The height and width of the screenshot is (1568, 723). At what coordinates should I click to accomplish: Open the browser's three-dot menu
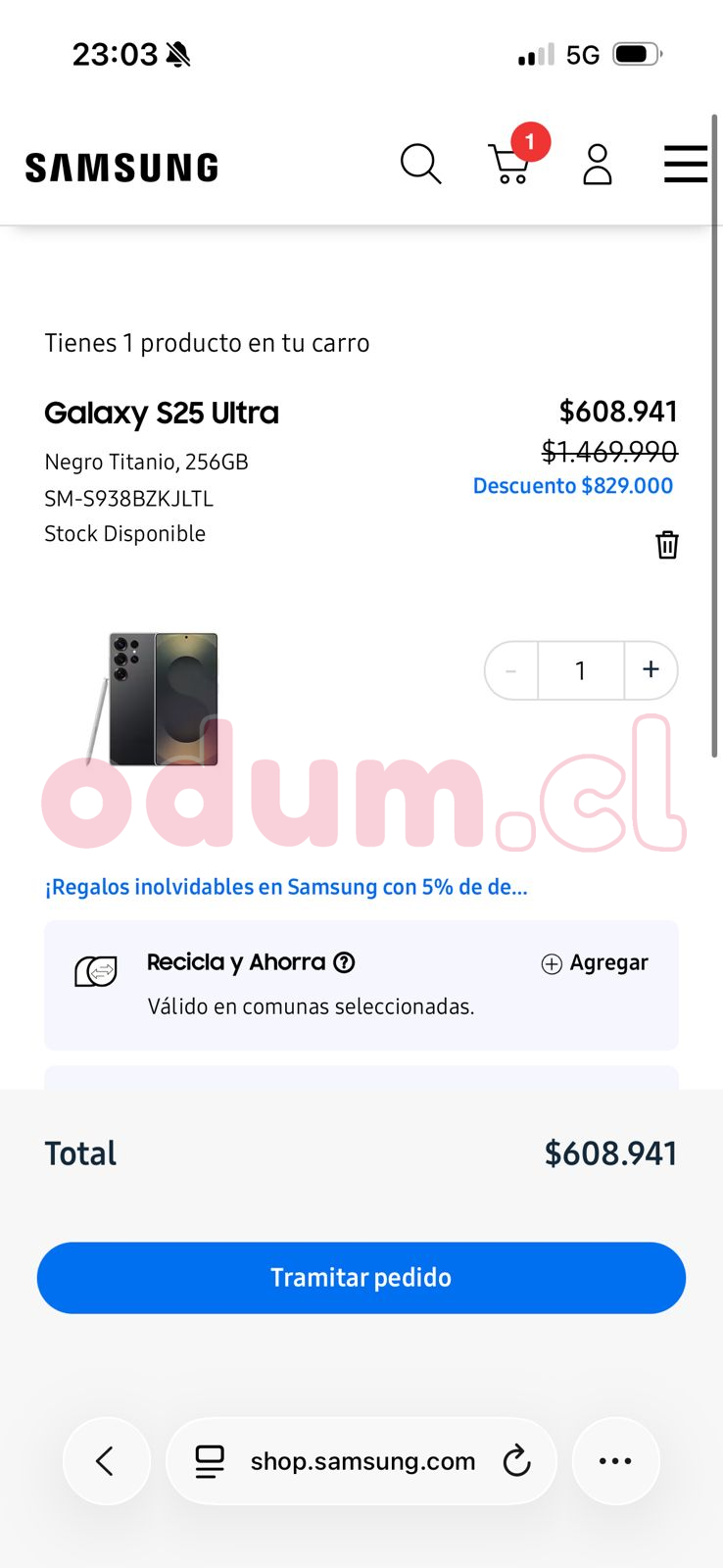point(615,1461)
